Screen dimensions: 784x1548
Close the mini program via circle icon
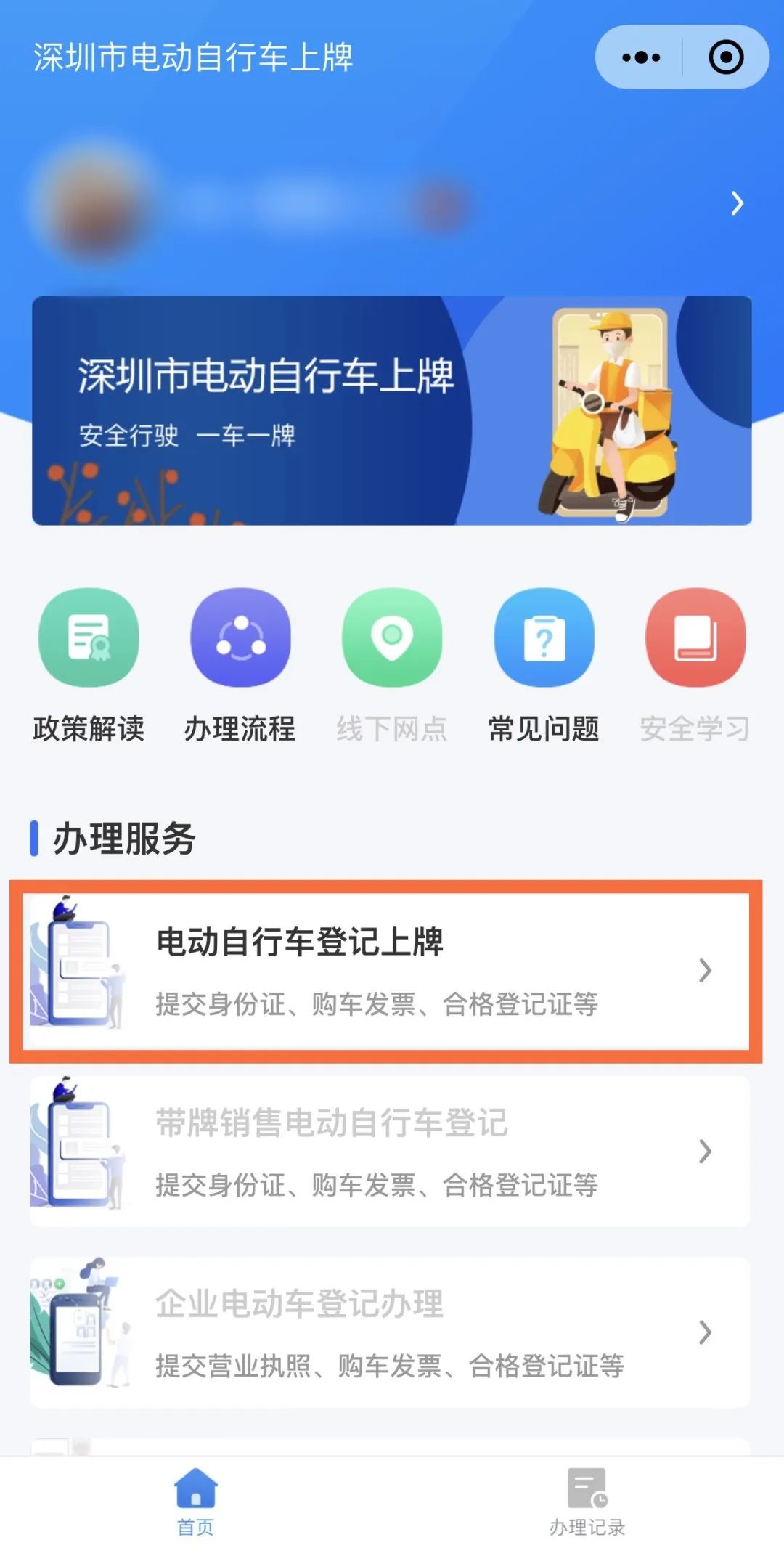(x=726, y=57)
